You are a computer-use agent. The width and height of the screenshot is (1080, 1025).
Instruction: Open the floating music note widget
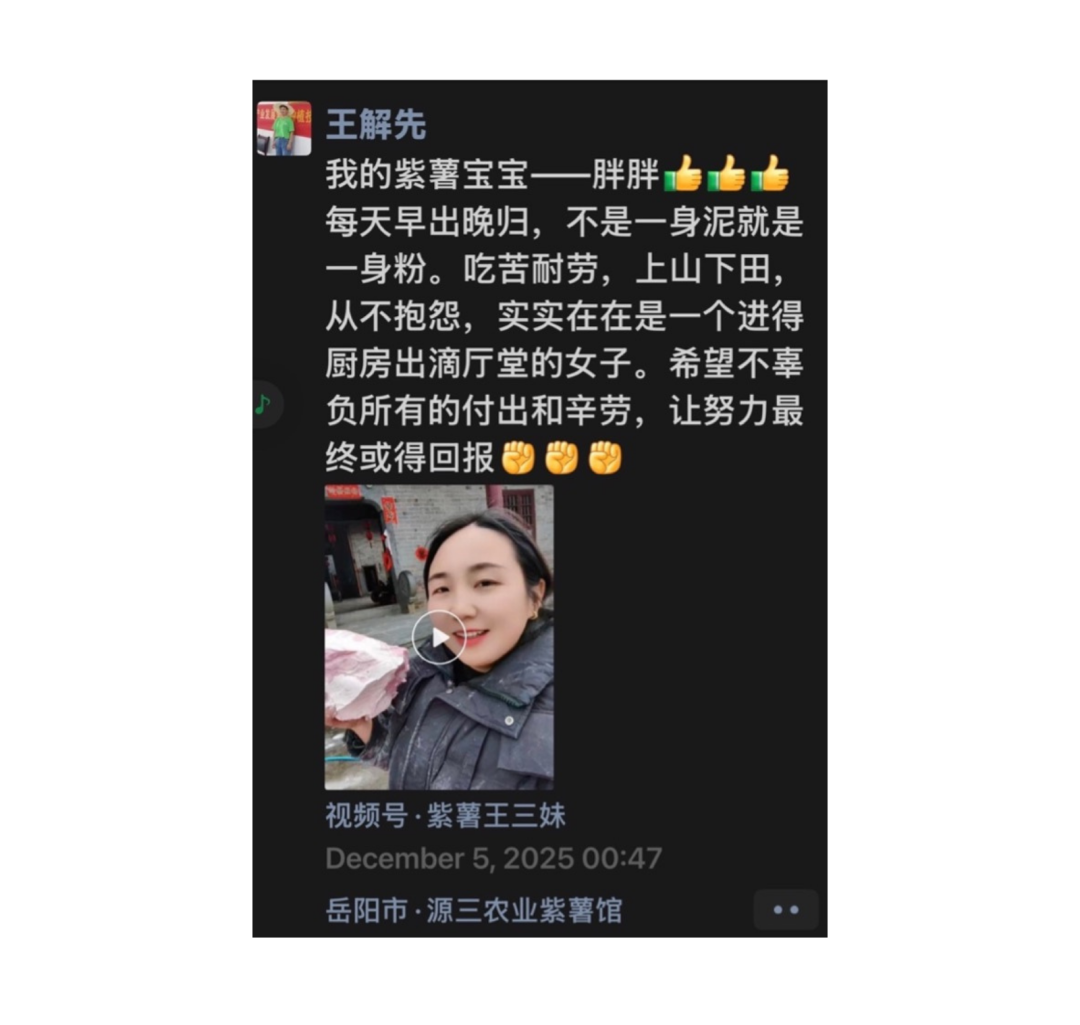click(264, 404)
